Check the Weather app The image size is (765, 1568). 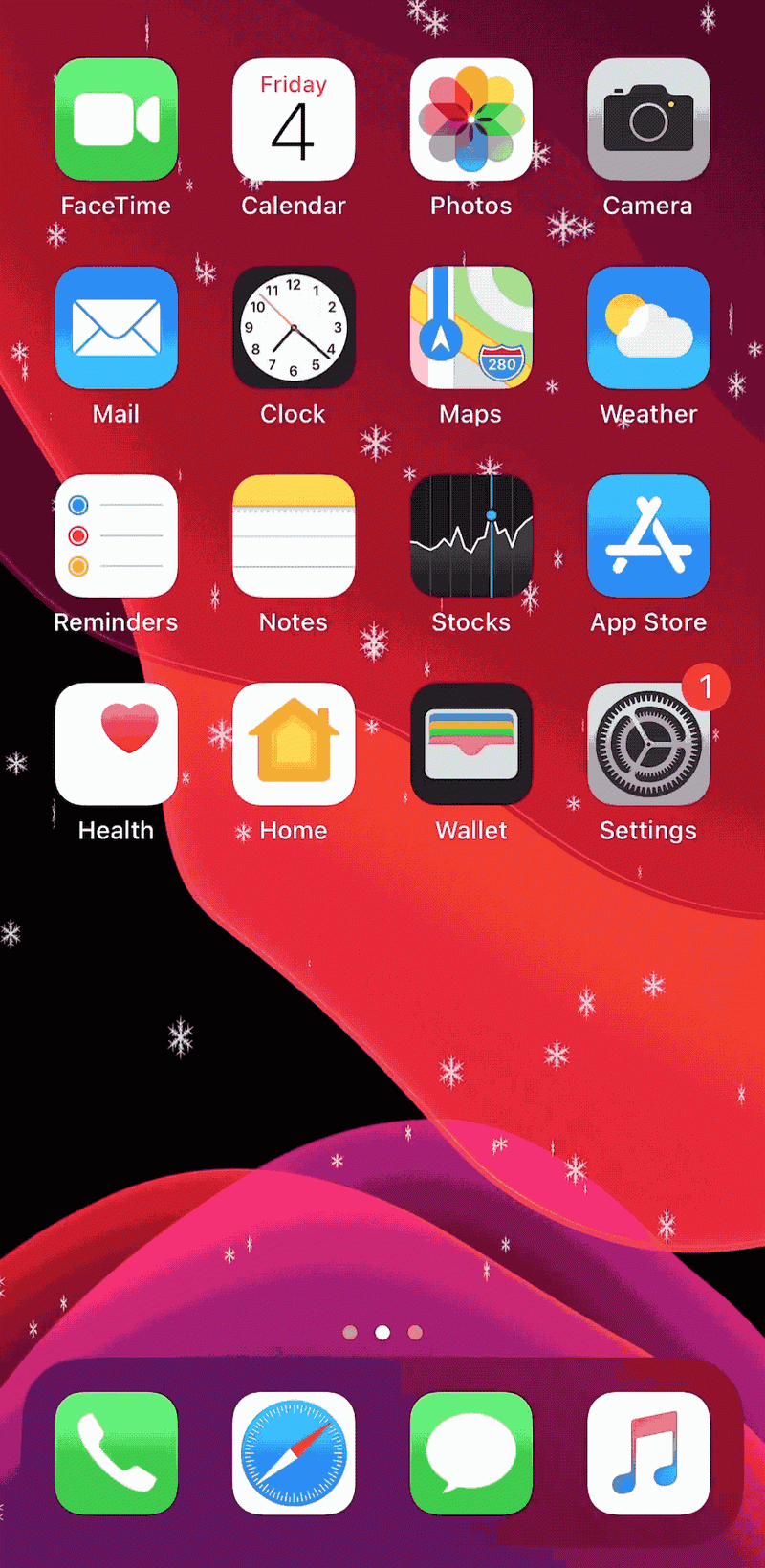pyautogui.click(x=648, y=328)
